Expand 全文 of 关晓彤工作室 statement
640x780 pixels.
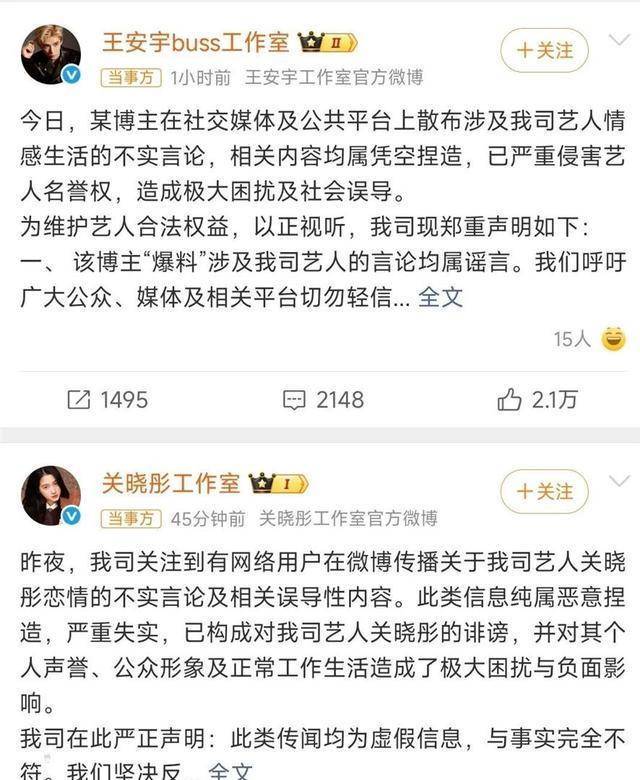click(232, 771)
